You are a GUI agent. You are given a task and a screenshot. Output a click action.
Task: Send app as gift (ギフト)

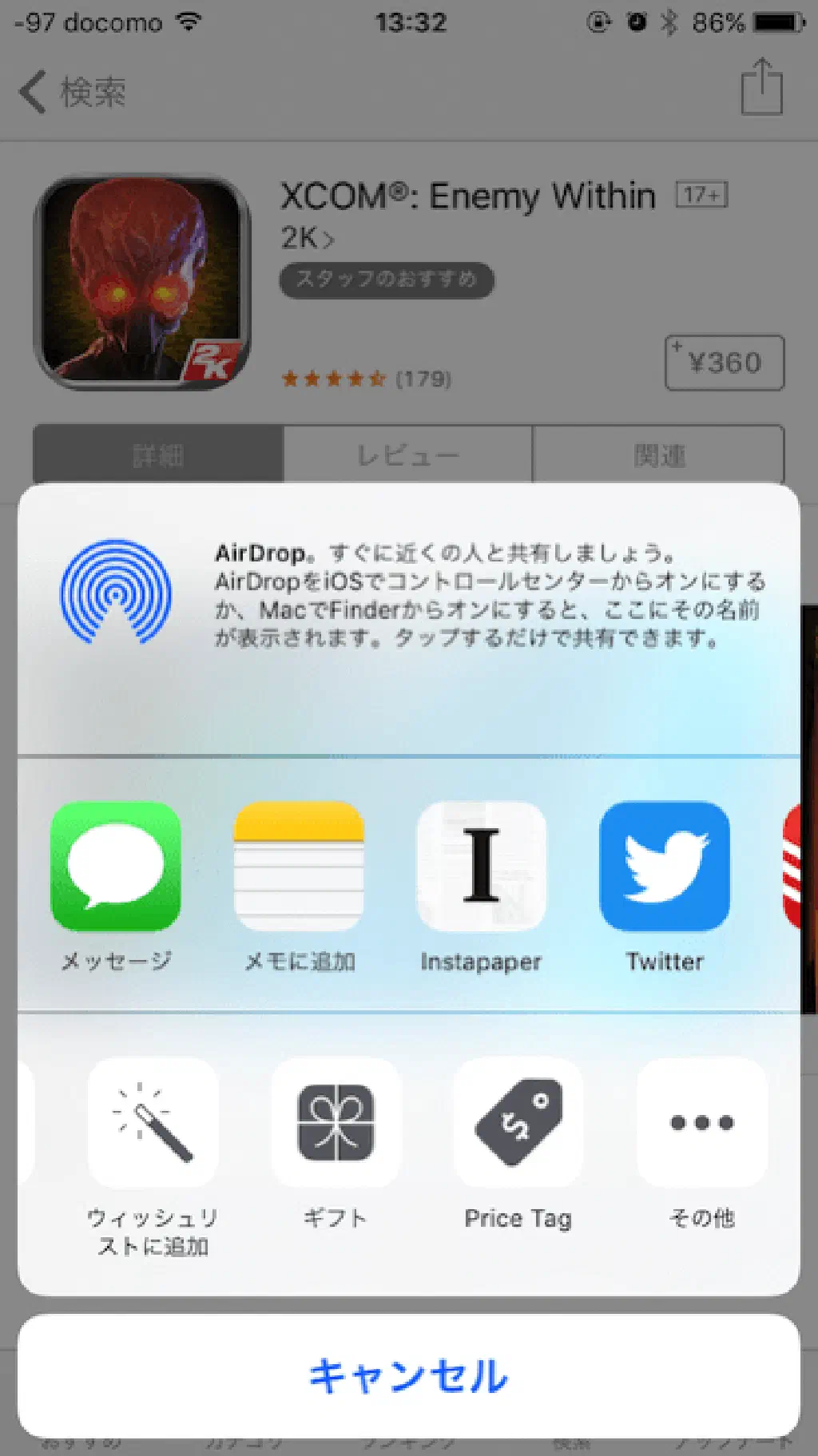point(336,1122)
